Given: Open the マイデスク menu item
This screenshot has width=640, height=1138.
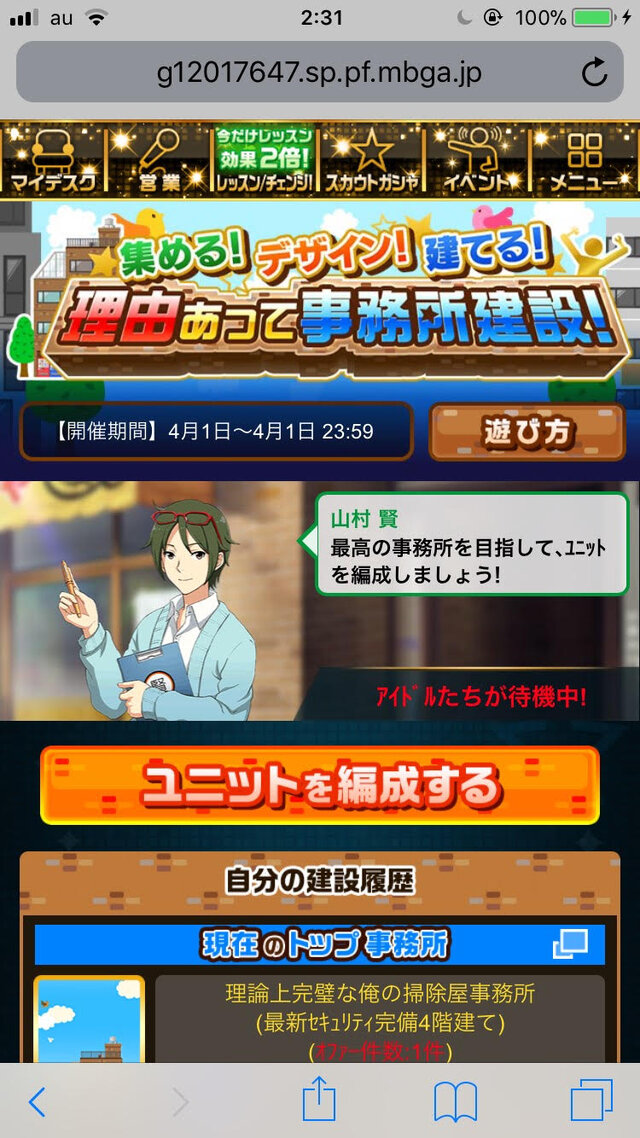Looking at the screenshot, I should (53, 159).
